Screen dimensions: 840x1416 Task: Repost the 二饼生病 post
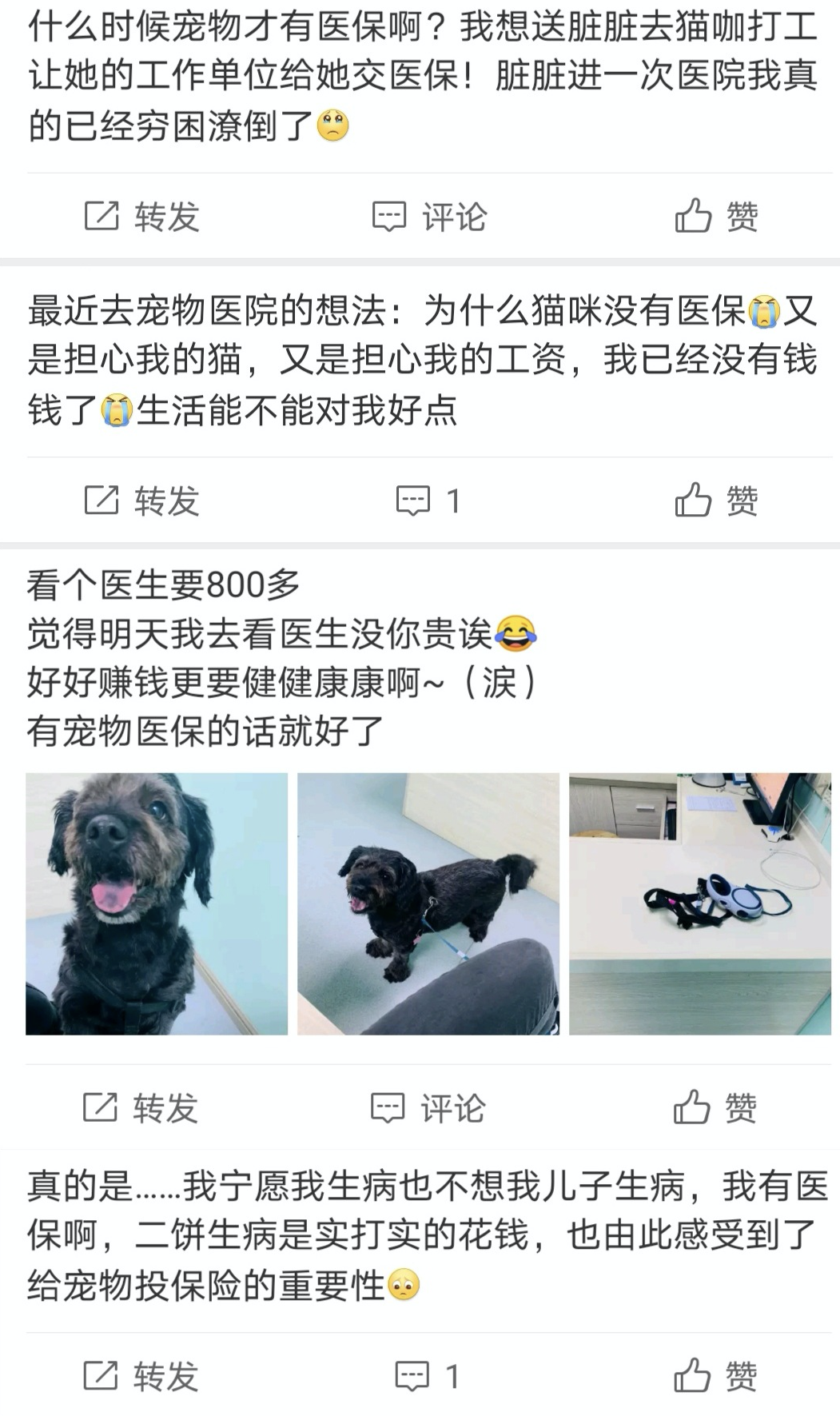pos(141,1376)
